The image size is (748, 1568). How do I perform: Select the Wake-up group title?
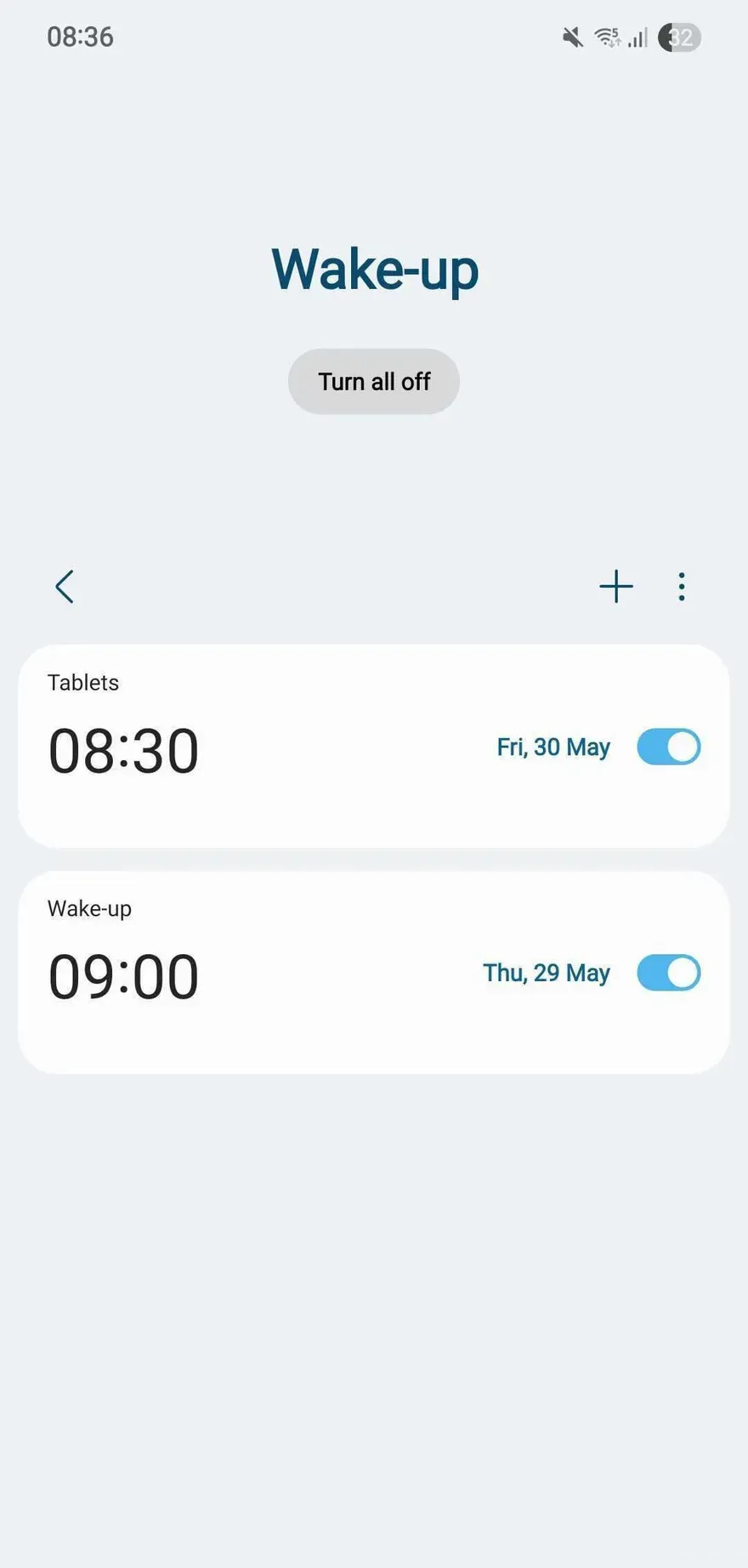pos(375,268)
